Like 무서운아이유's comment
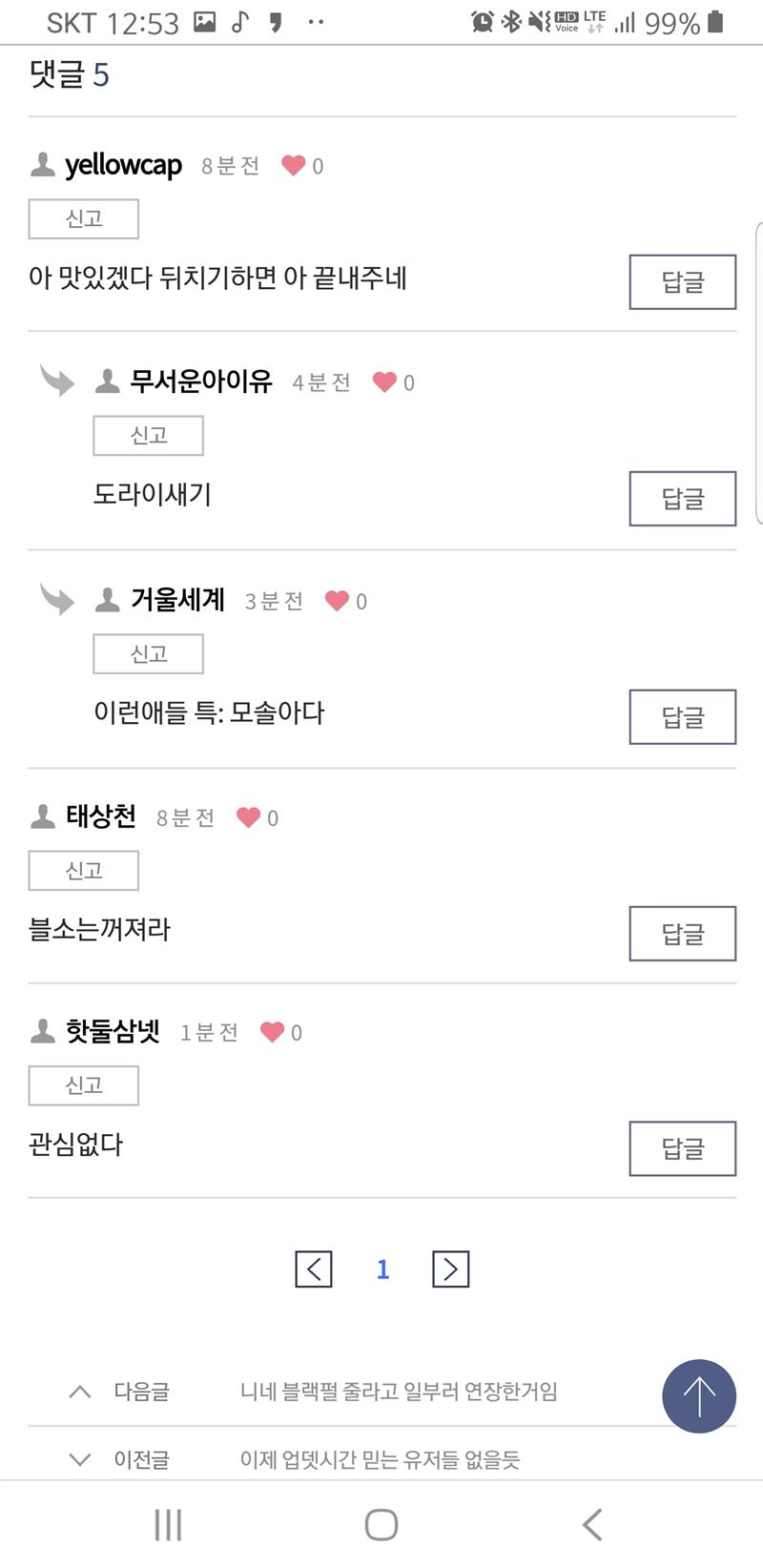This screenshot has height=1568, width=763. point(384,382)
